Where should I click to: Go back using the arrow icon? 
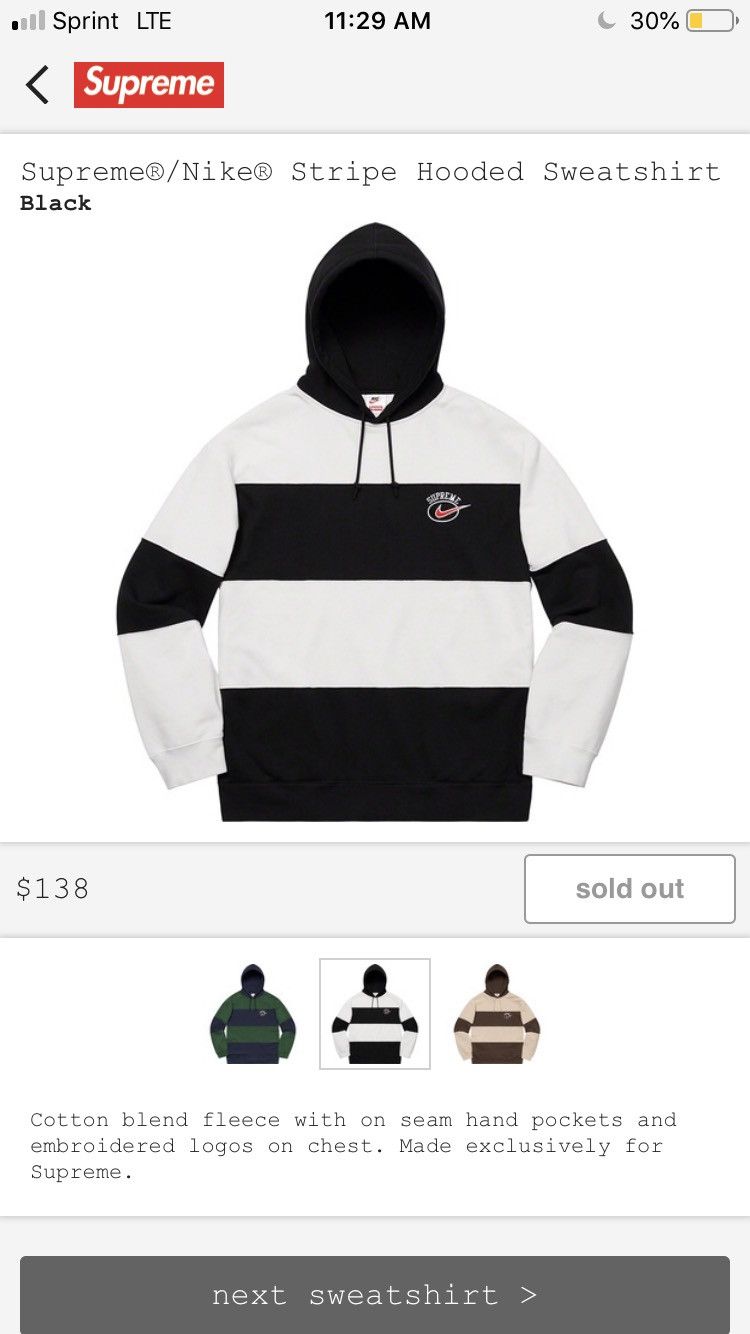click(x=38, y=85)
